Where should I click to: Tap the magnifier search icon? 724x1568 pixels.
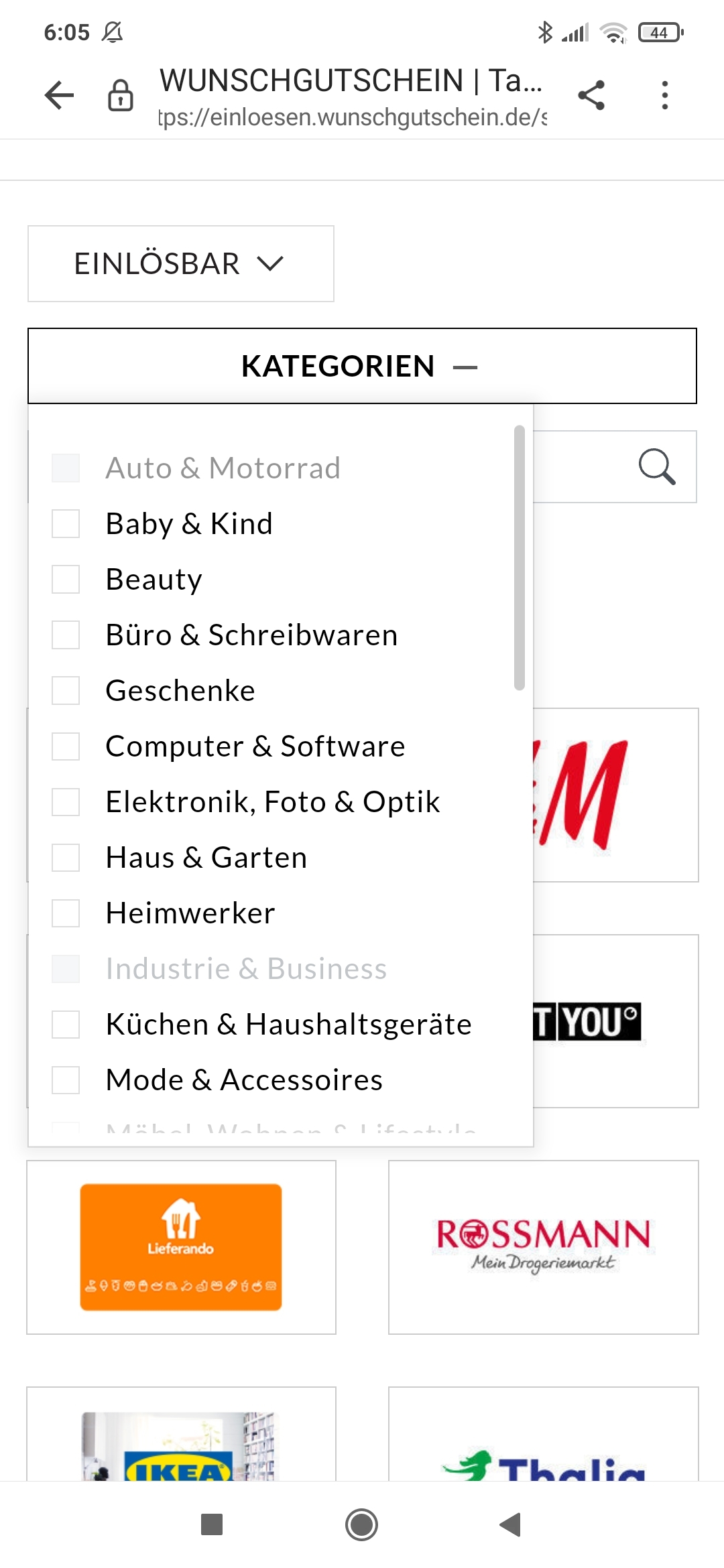point(657,466)
